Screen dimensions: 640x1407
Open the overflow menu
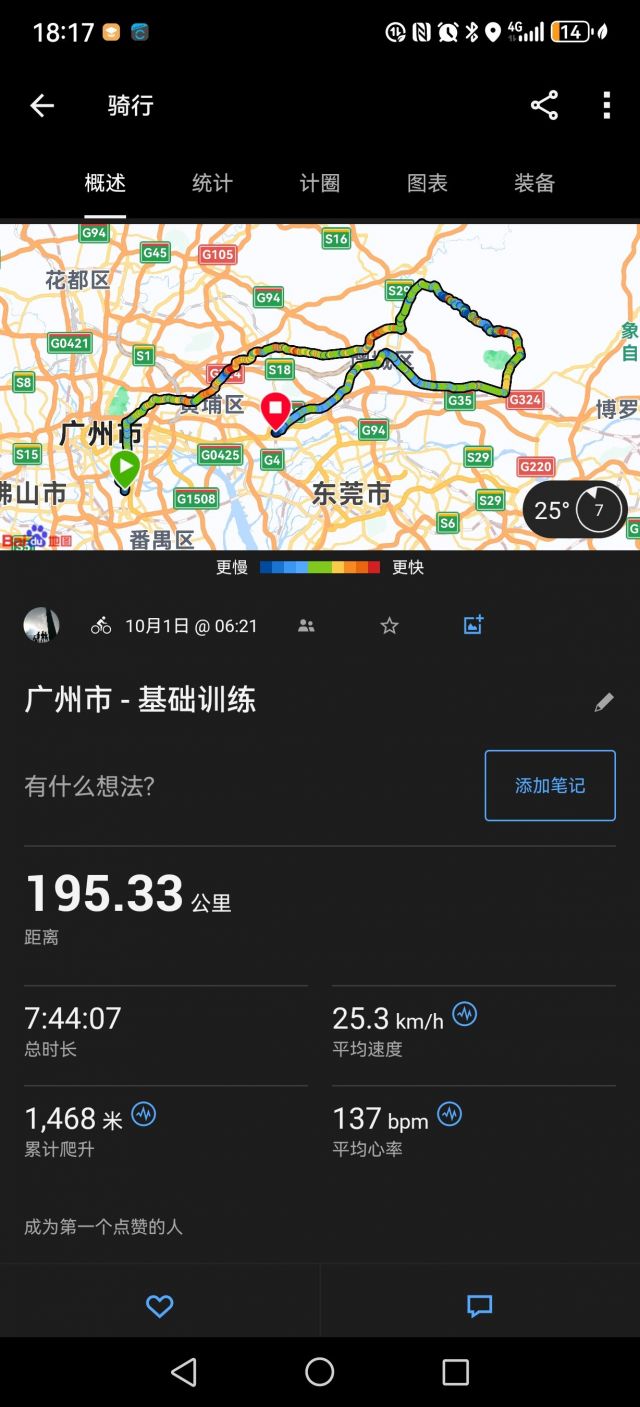tap(606, 106)
